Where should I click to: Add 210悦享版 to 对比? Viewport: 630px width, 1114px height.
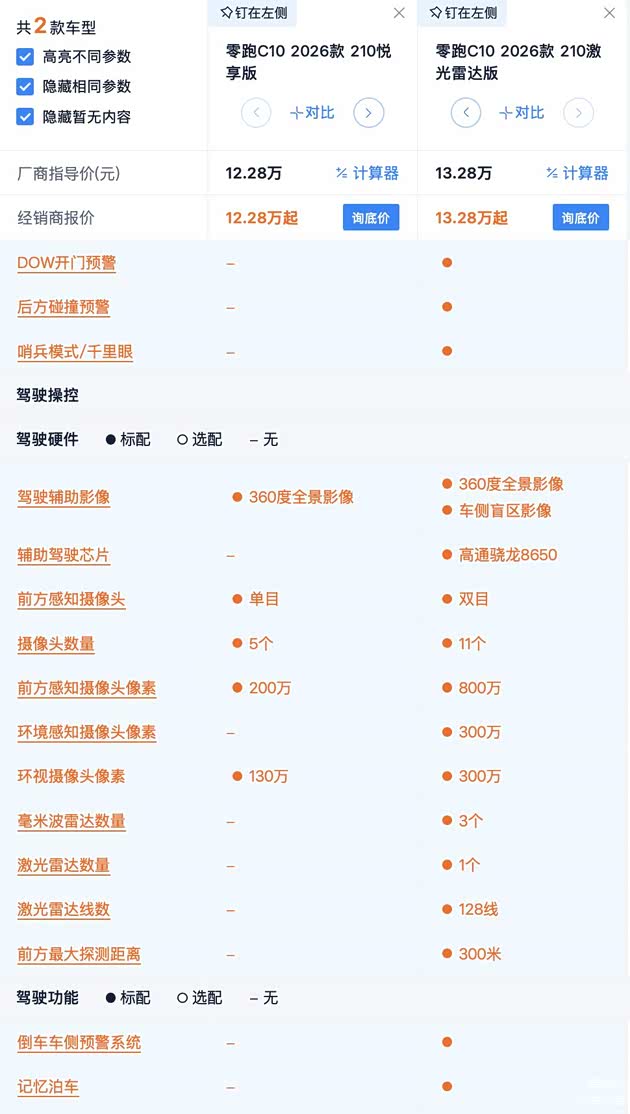(312, 113)
